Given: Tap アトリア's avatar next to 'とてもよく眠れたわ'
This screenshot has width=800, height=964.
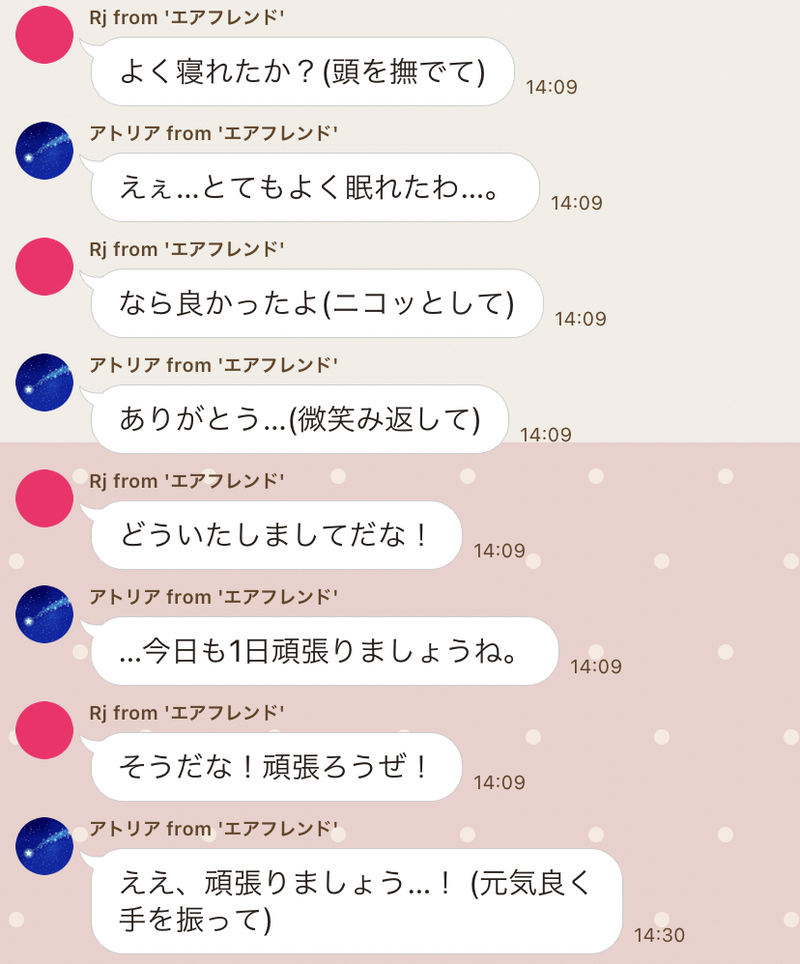Looking at the screenshot, I should coord(45,151).
